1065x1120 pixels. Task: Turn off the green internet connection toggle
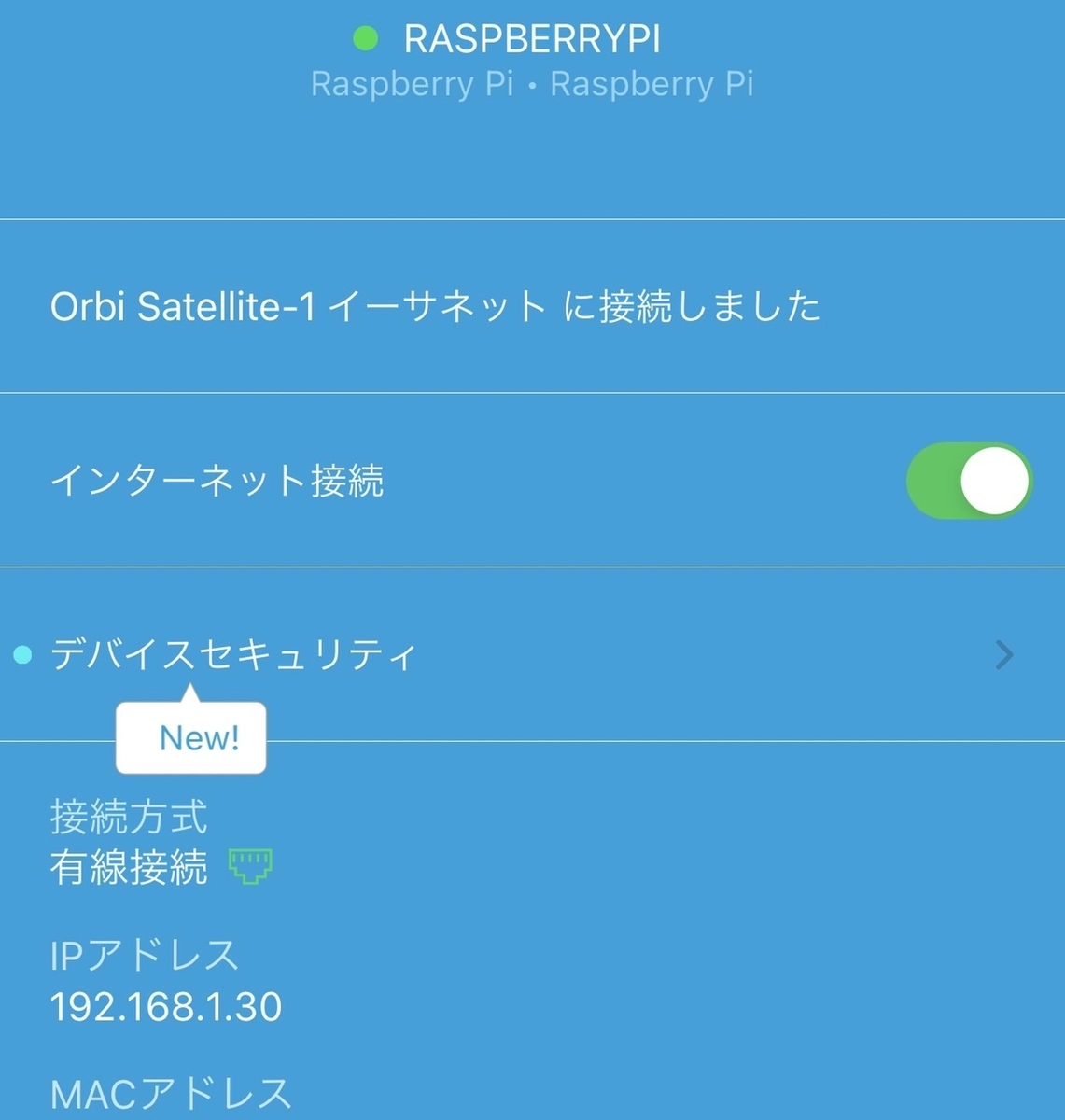pos(968,480)
